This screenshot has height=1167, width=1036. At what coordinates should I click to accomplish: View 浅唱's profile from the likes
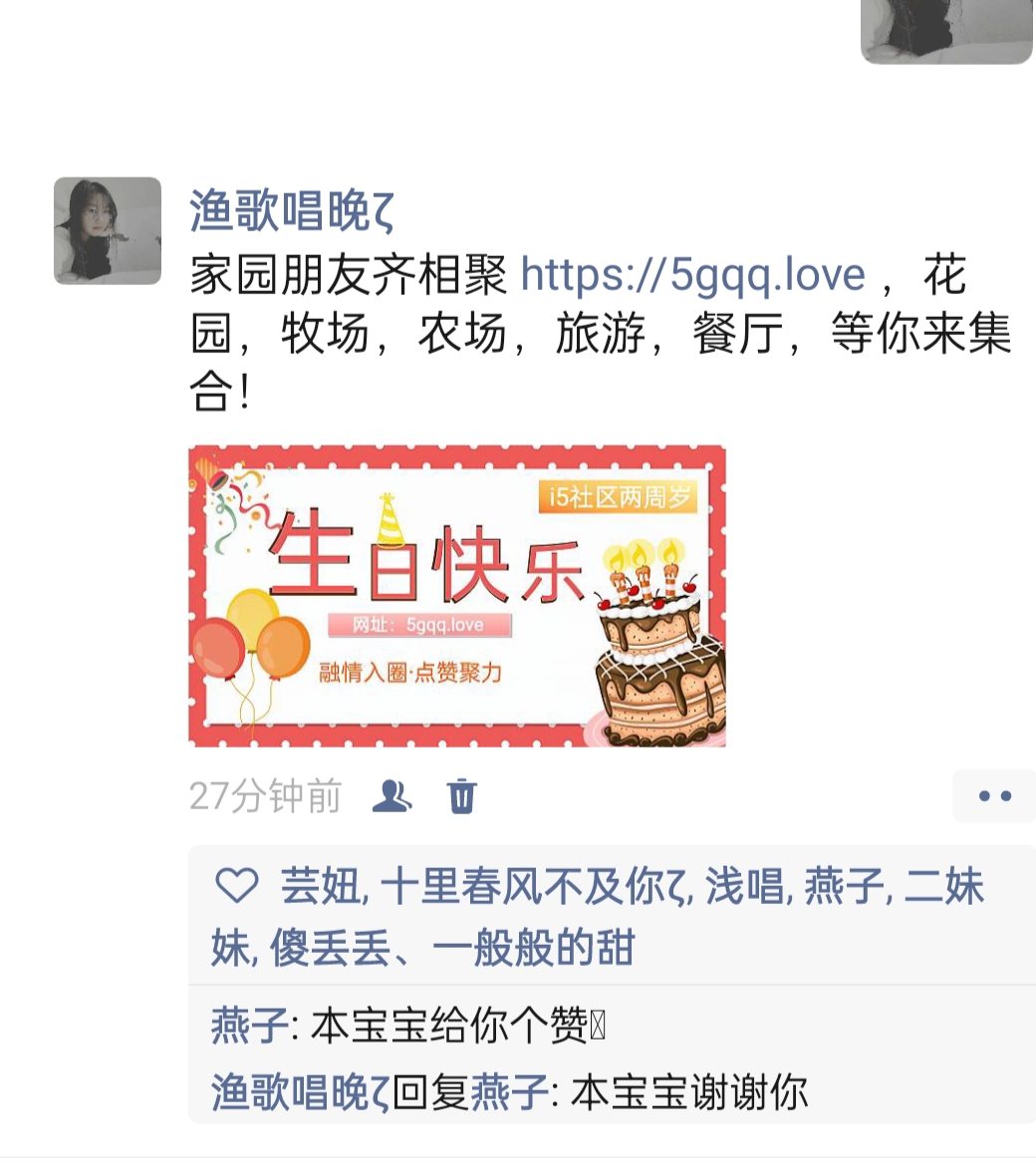point(746,886)
